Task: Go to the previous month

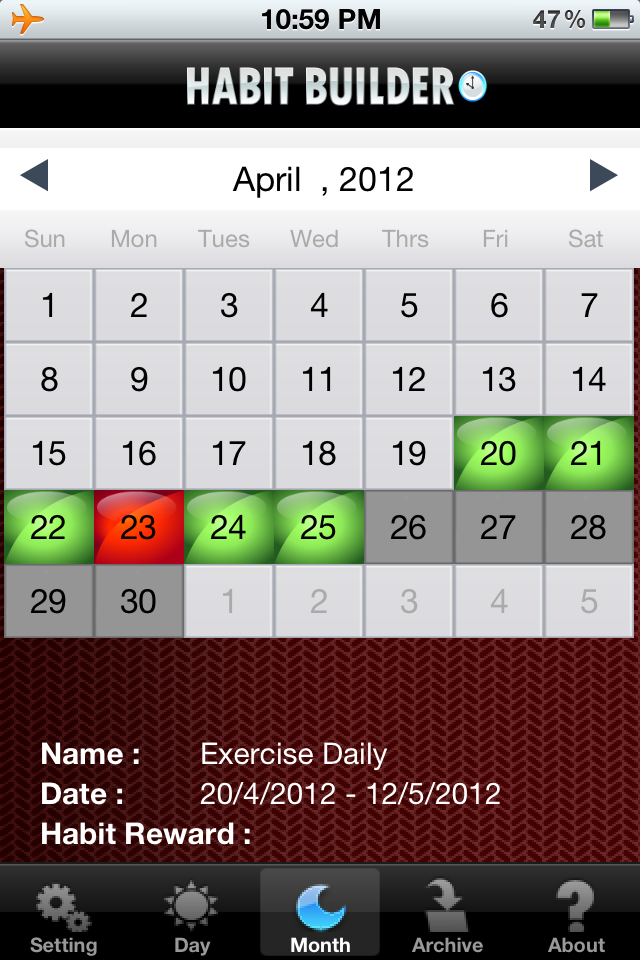Action: tap(35, 177)
